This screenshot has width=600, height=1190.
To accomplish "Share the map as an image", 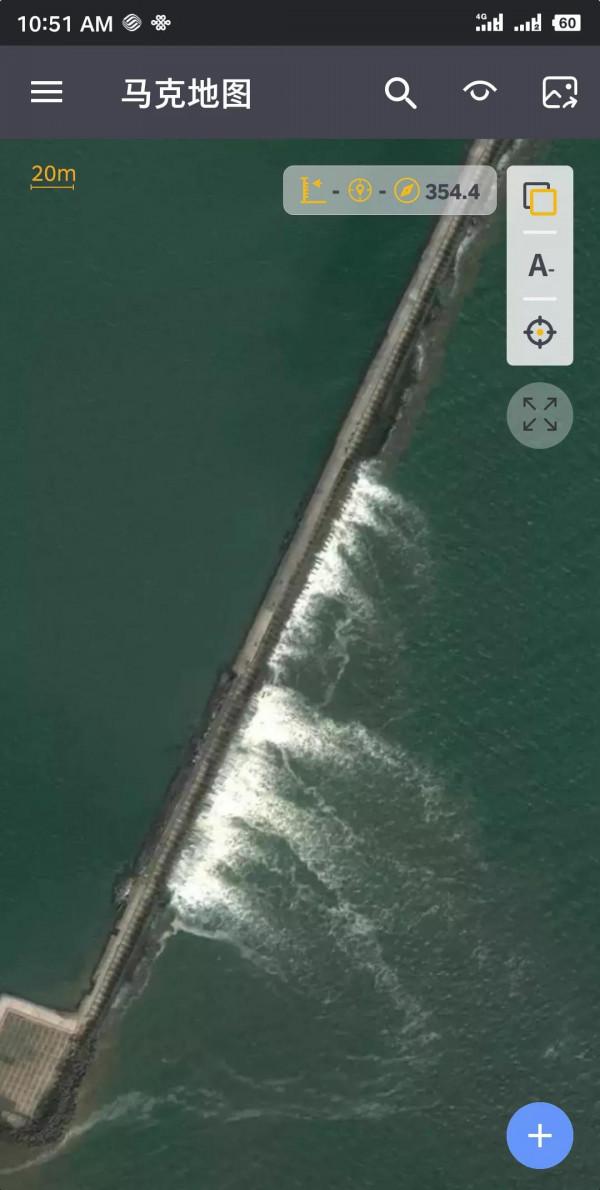I will pos(559,93).
